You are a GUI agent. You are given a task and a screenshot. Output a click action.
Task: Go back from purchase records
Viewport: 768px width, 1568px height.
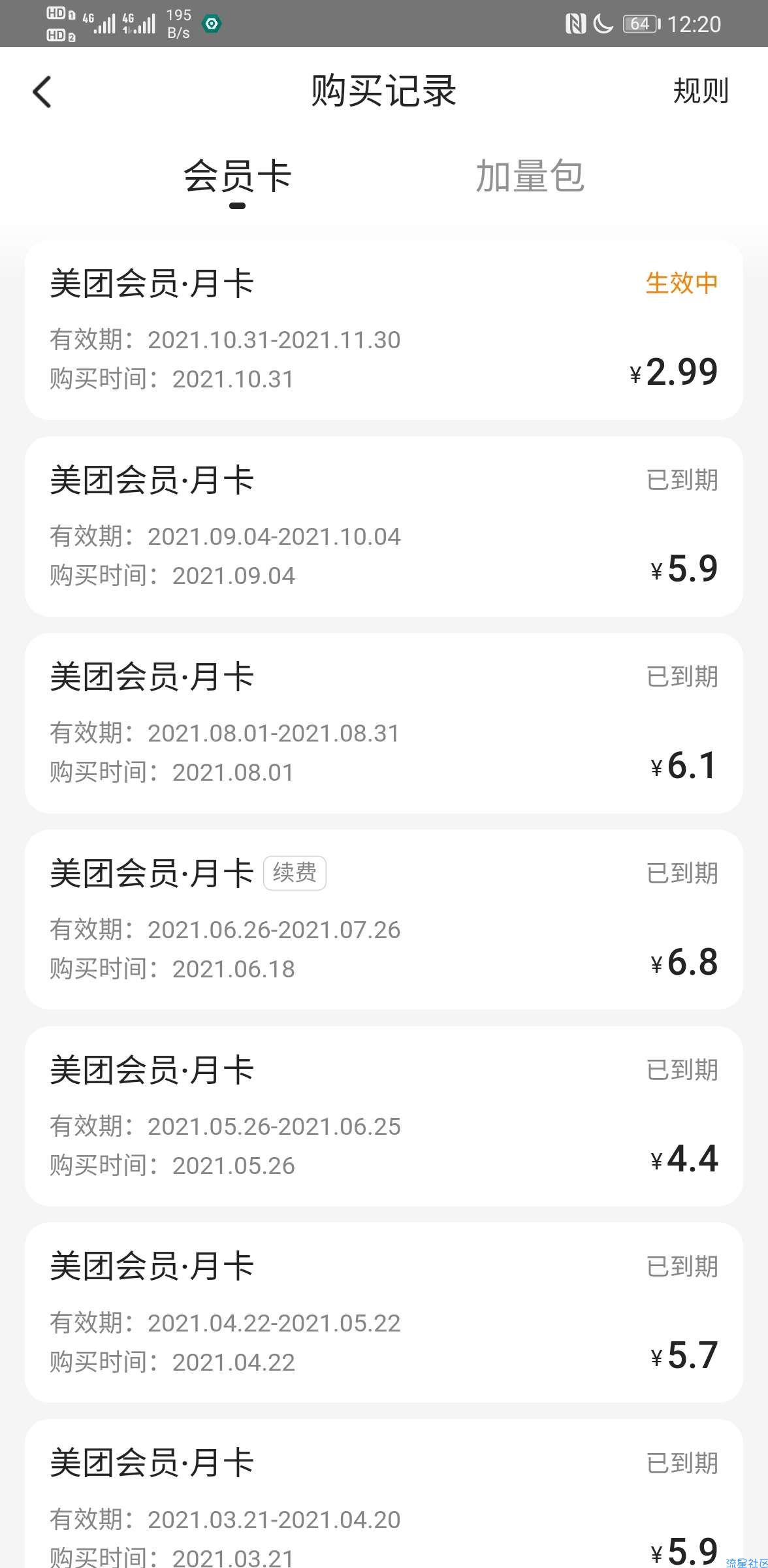coord(42,91)
